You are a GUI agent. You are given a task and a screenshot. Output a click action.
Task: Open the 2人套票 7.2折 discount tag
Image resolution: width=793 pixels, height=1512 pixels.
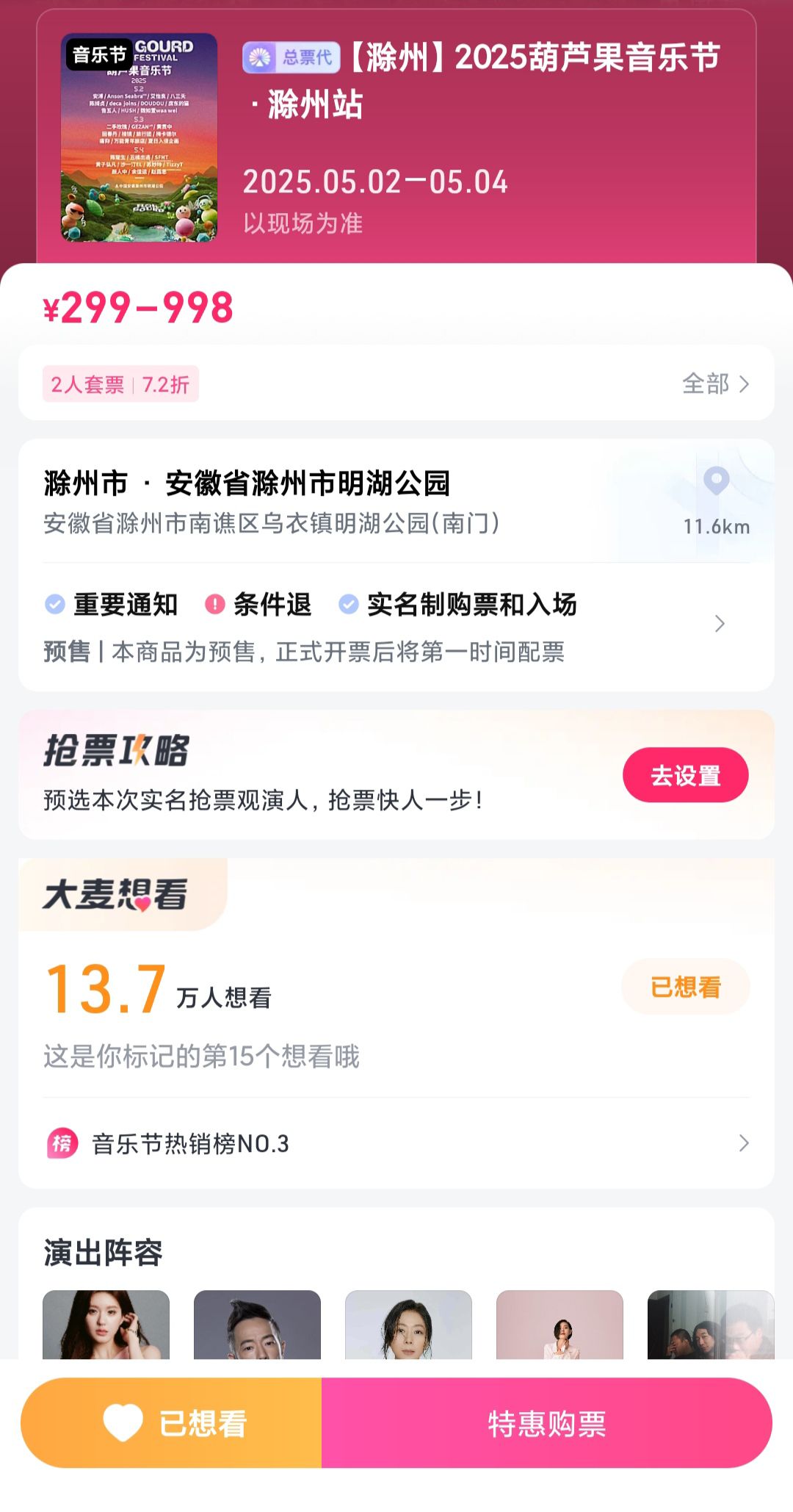pos(120,384)
